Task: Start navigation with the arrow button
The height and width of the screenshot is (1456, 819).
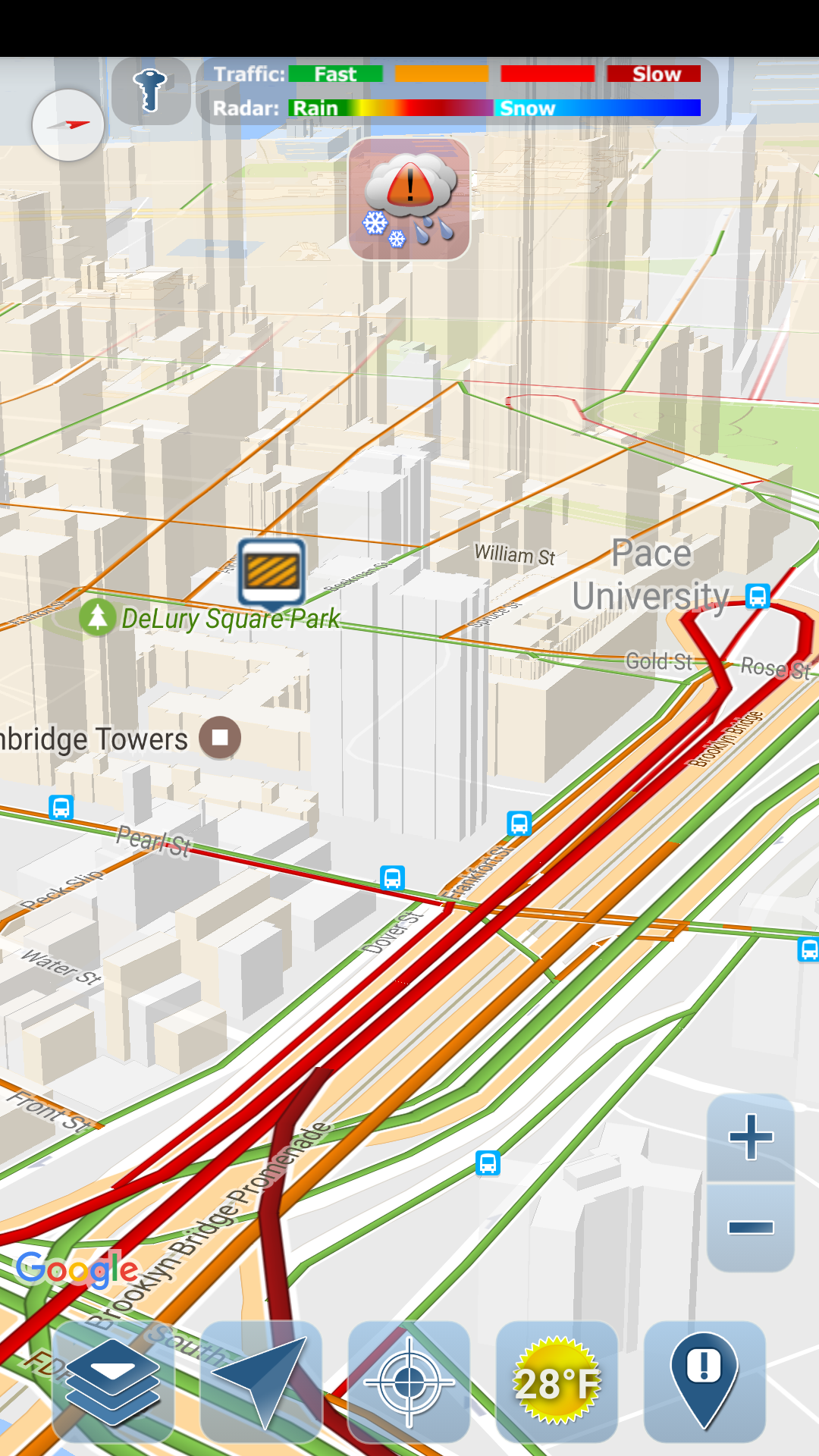Action: tap(261, 1382)
